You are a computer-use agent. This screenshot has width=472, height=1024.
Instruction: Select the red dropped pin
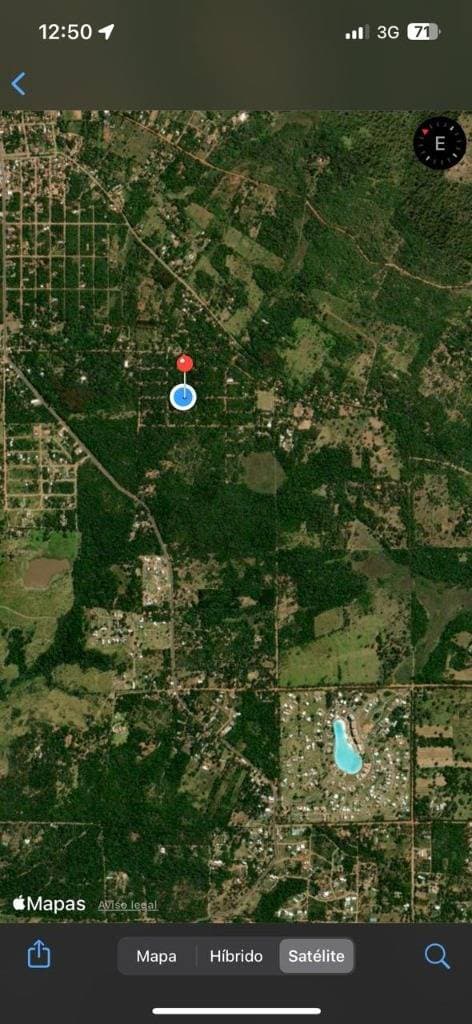(x=185, y=363)
